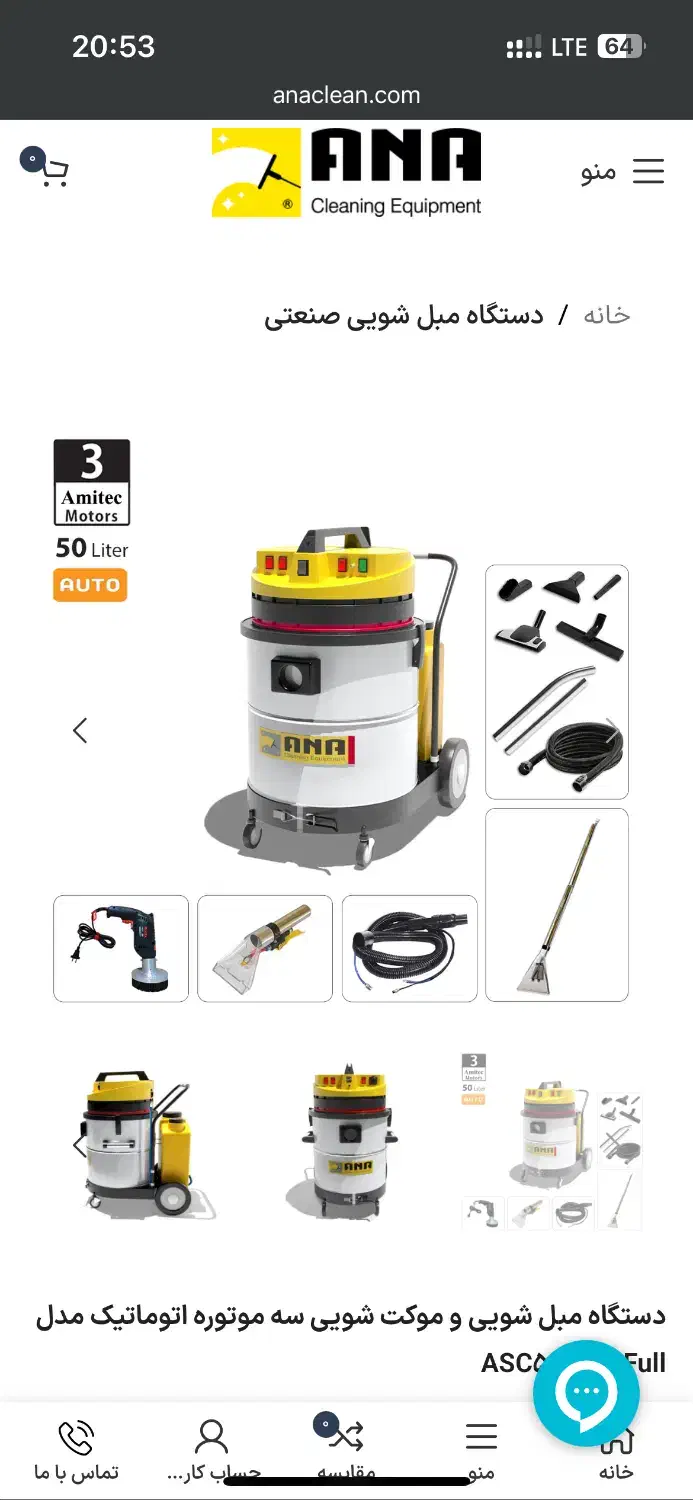Open مقایسه compare tab

(346, 1450)
